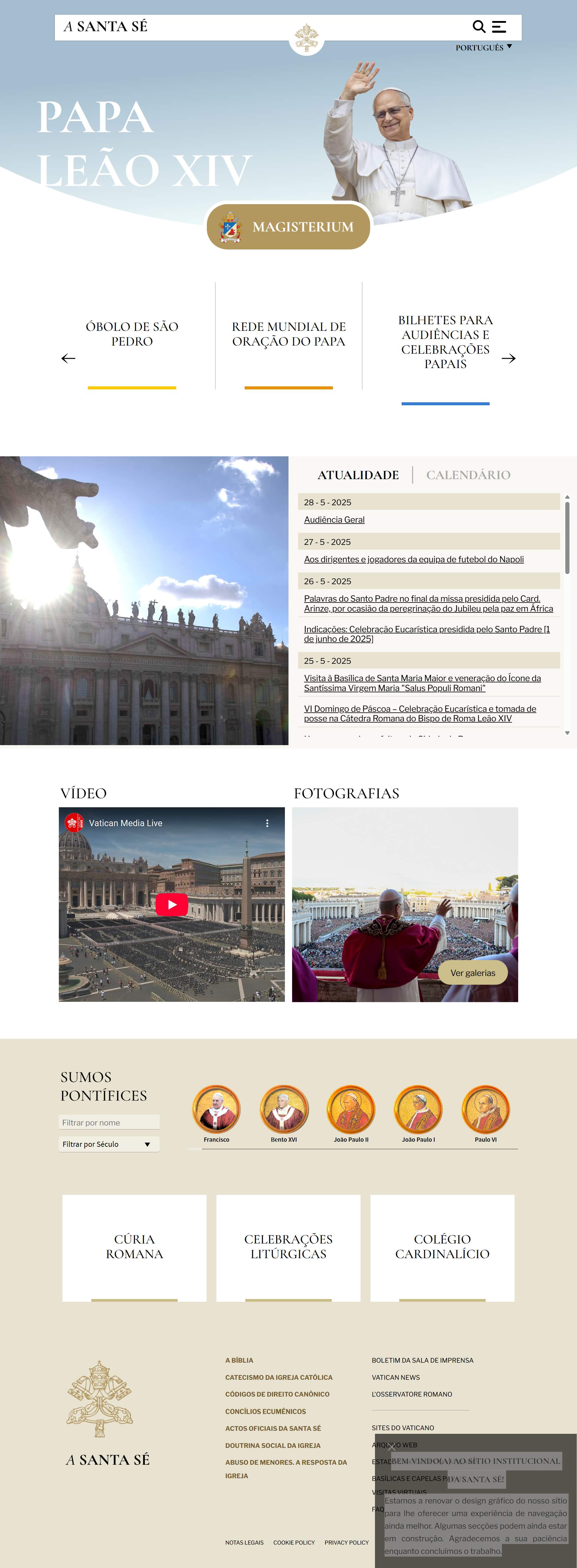Image resolution: width=577 pixels, height=1568 pixels.
Task: Open the Magisterium button
Action: (288, 227)
